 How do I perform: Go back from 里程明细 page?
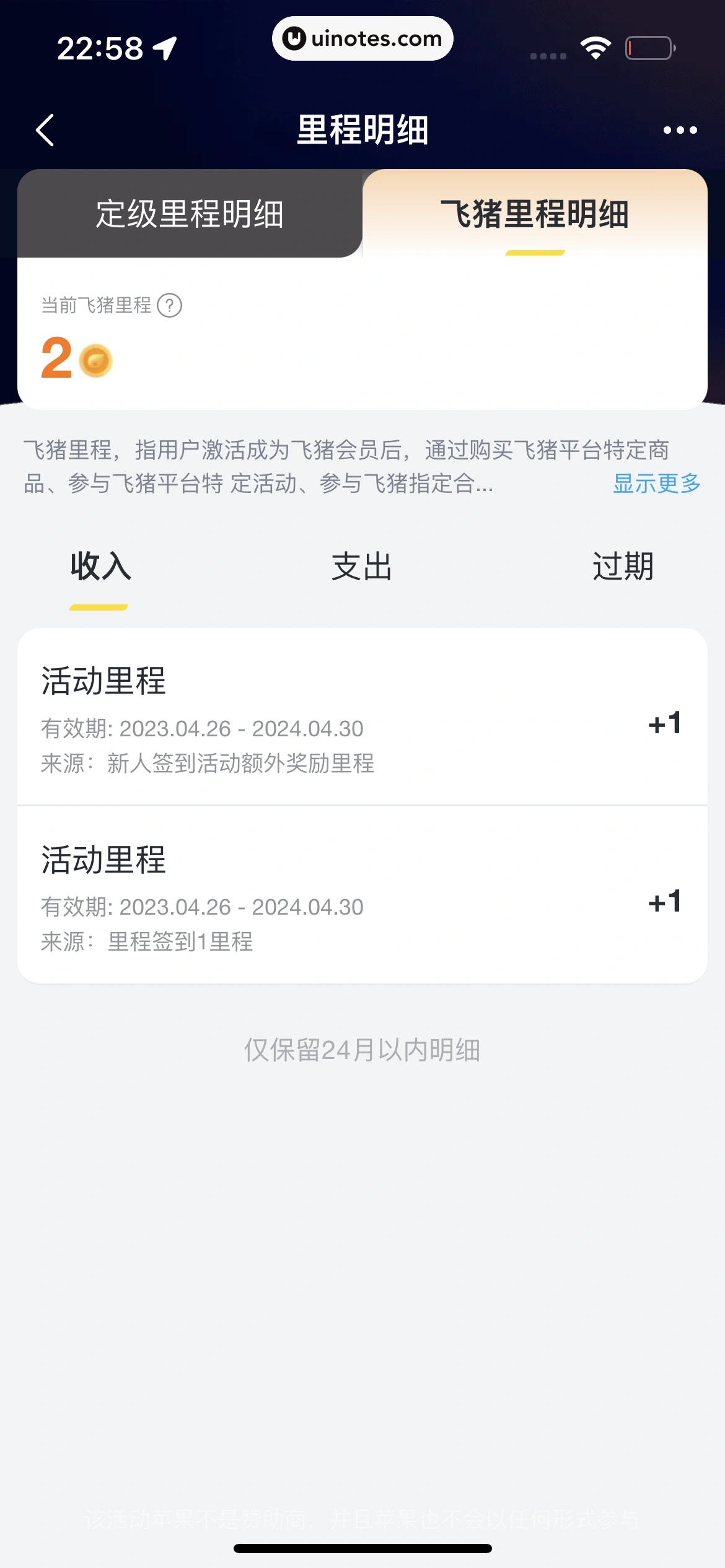(45, 130)
